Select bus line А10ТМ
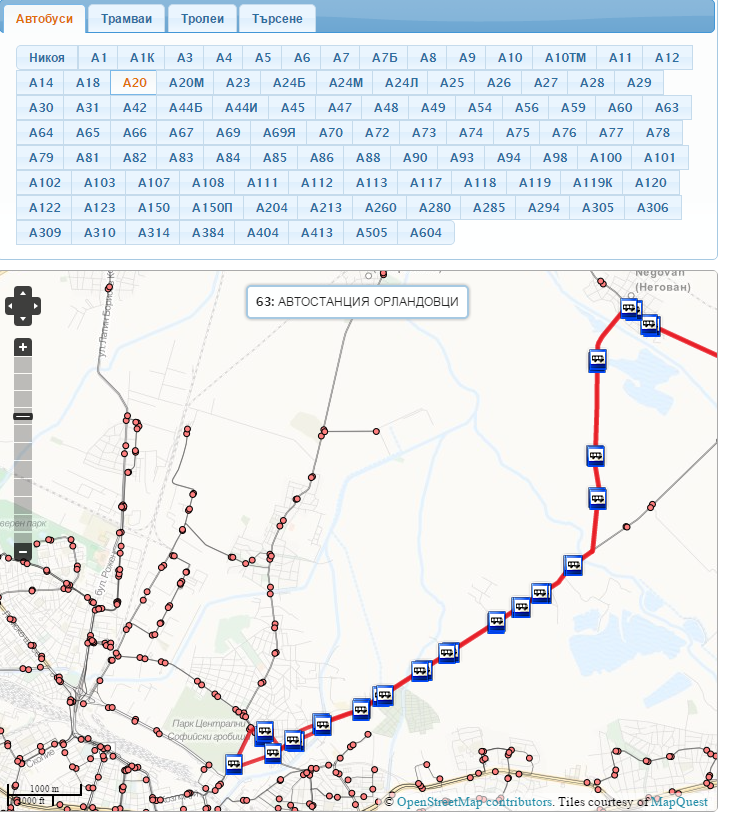 tap(566, 58)
